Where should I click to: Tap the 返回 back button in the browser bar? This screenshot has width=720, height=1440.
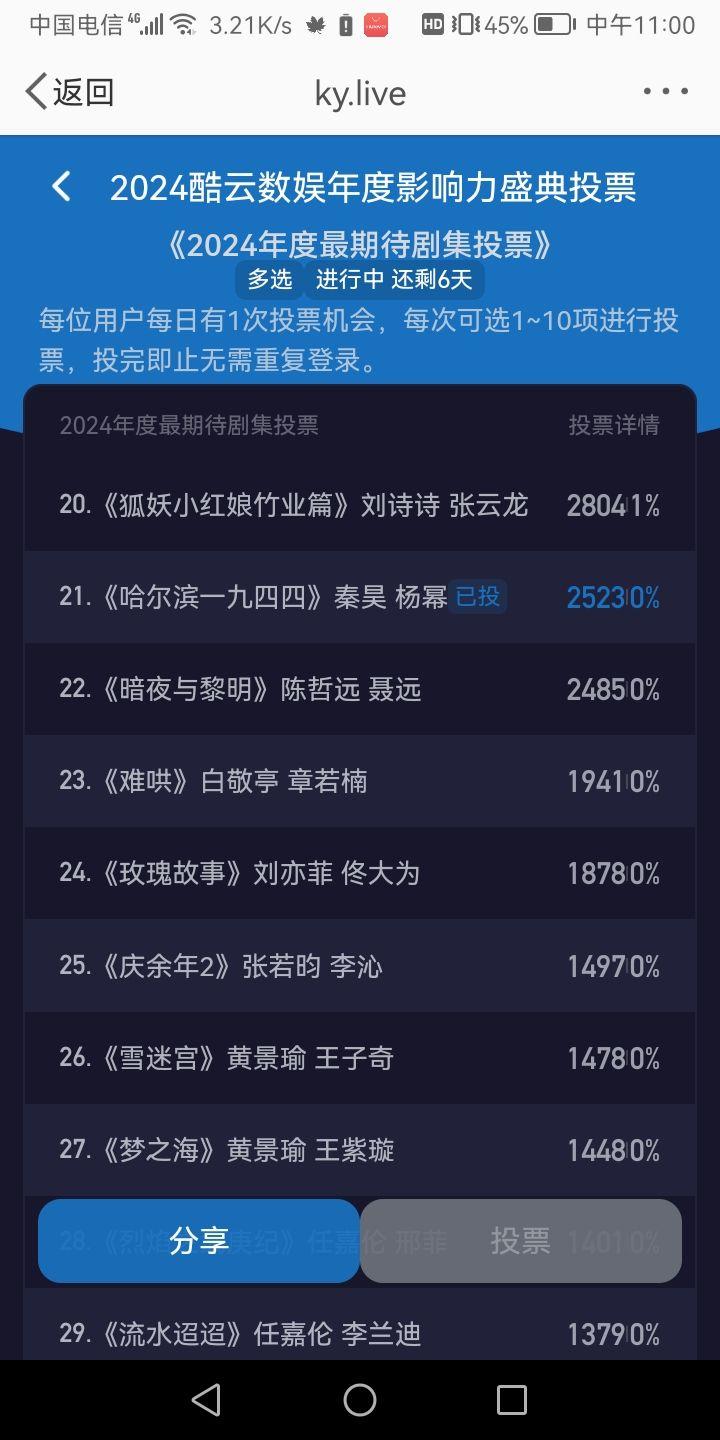tap(69, 92)
